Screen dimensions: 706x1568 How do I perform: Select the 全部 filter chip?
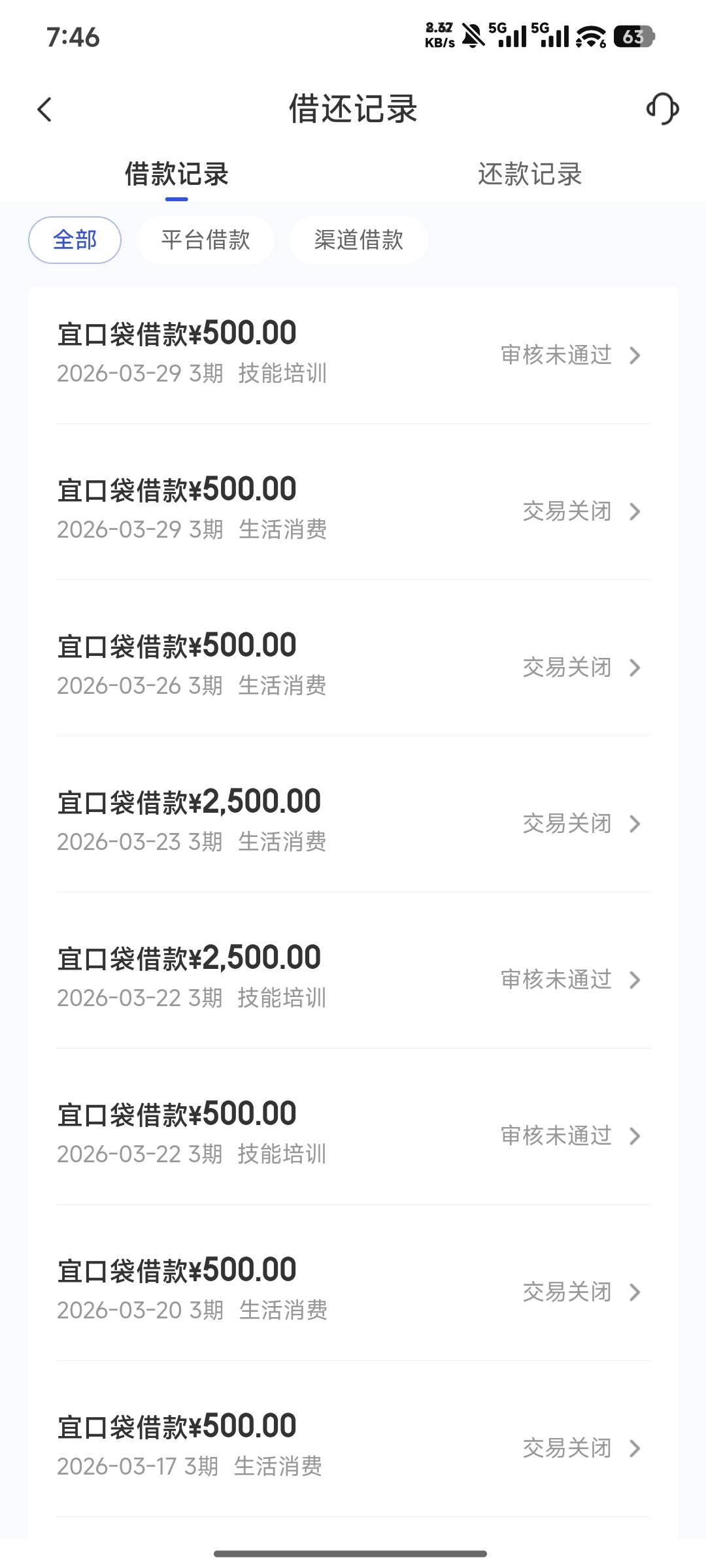(75, 240)
